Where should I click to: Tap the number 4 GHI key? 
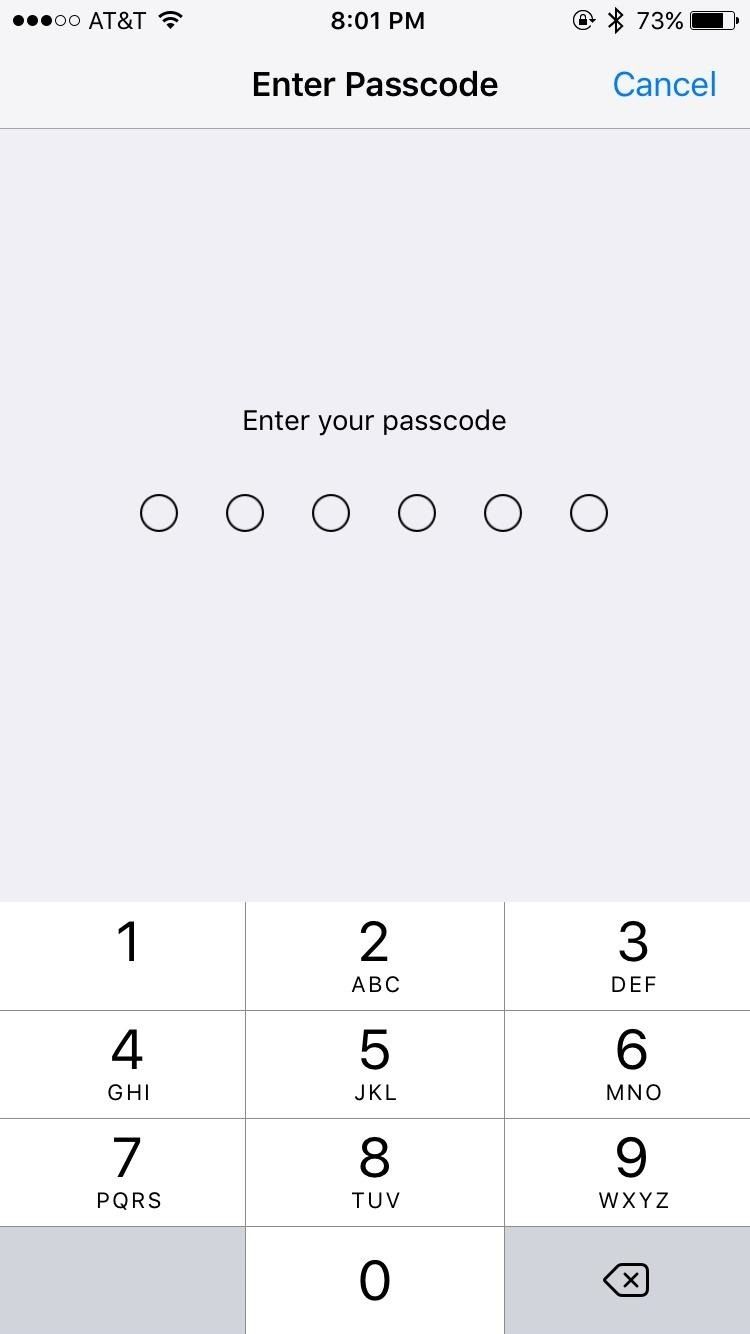[x=125, y=1063]
